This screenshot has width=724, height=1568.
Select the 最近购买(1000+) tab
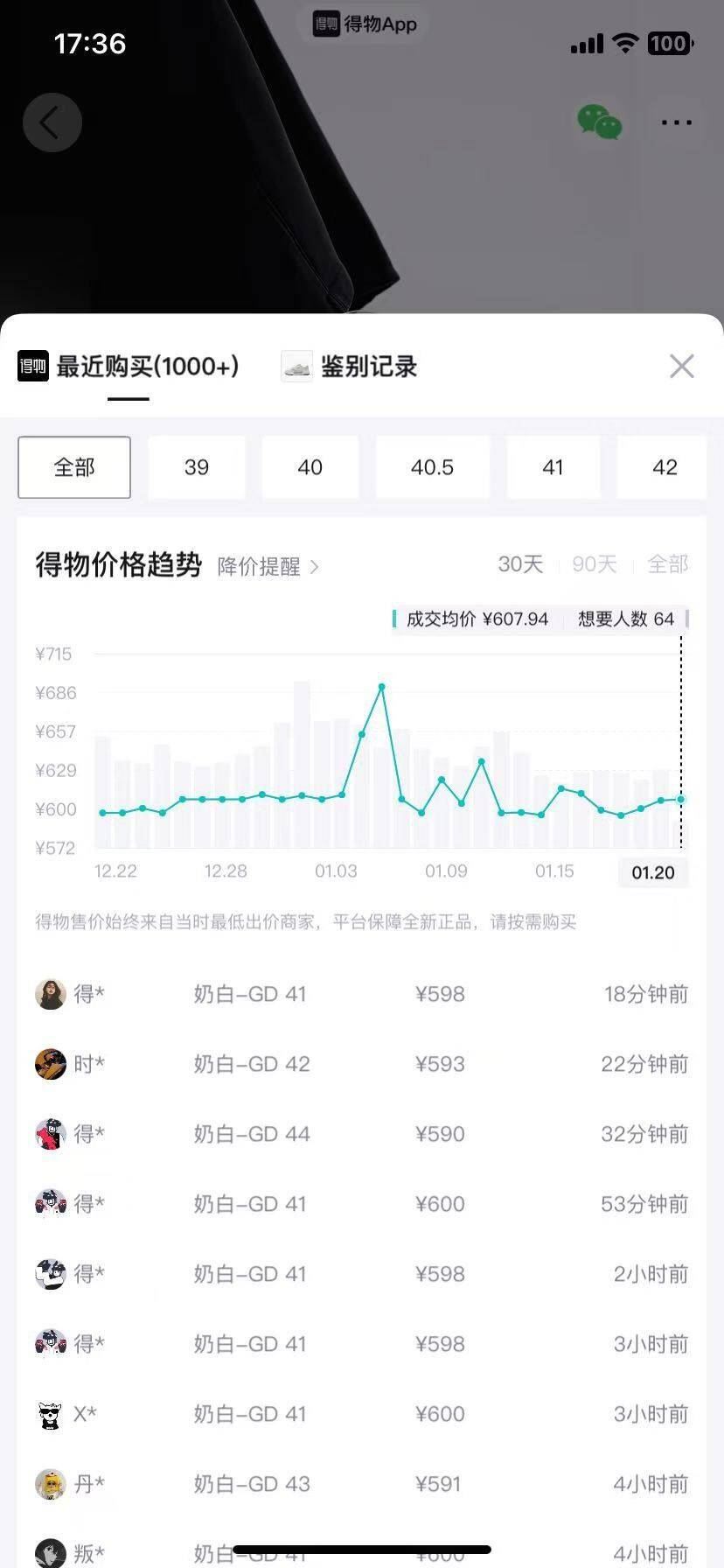coord(146,367)
